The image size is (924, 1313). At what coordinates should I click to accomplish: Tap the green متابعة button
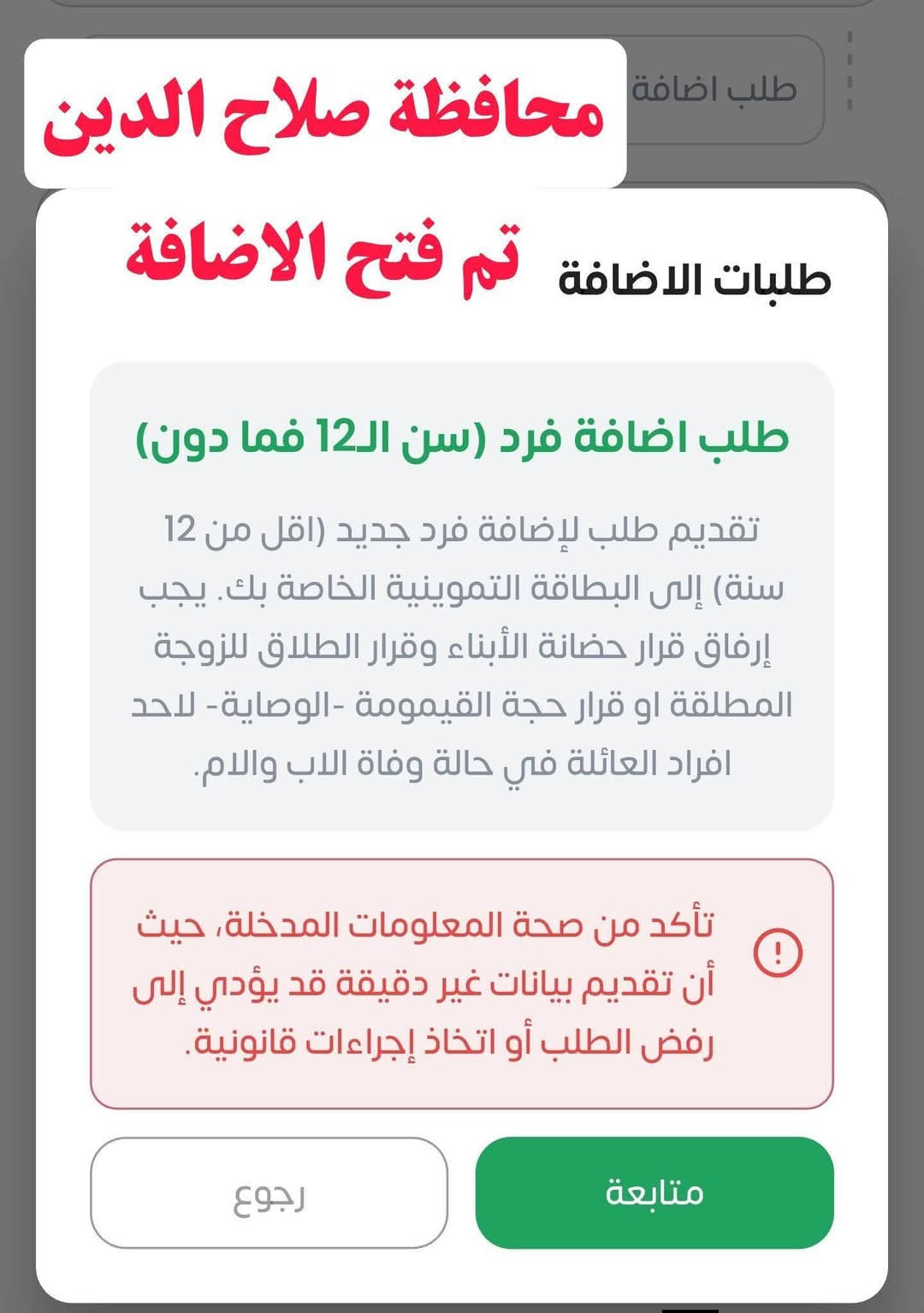654,1192
